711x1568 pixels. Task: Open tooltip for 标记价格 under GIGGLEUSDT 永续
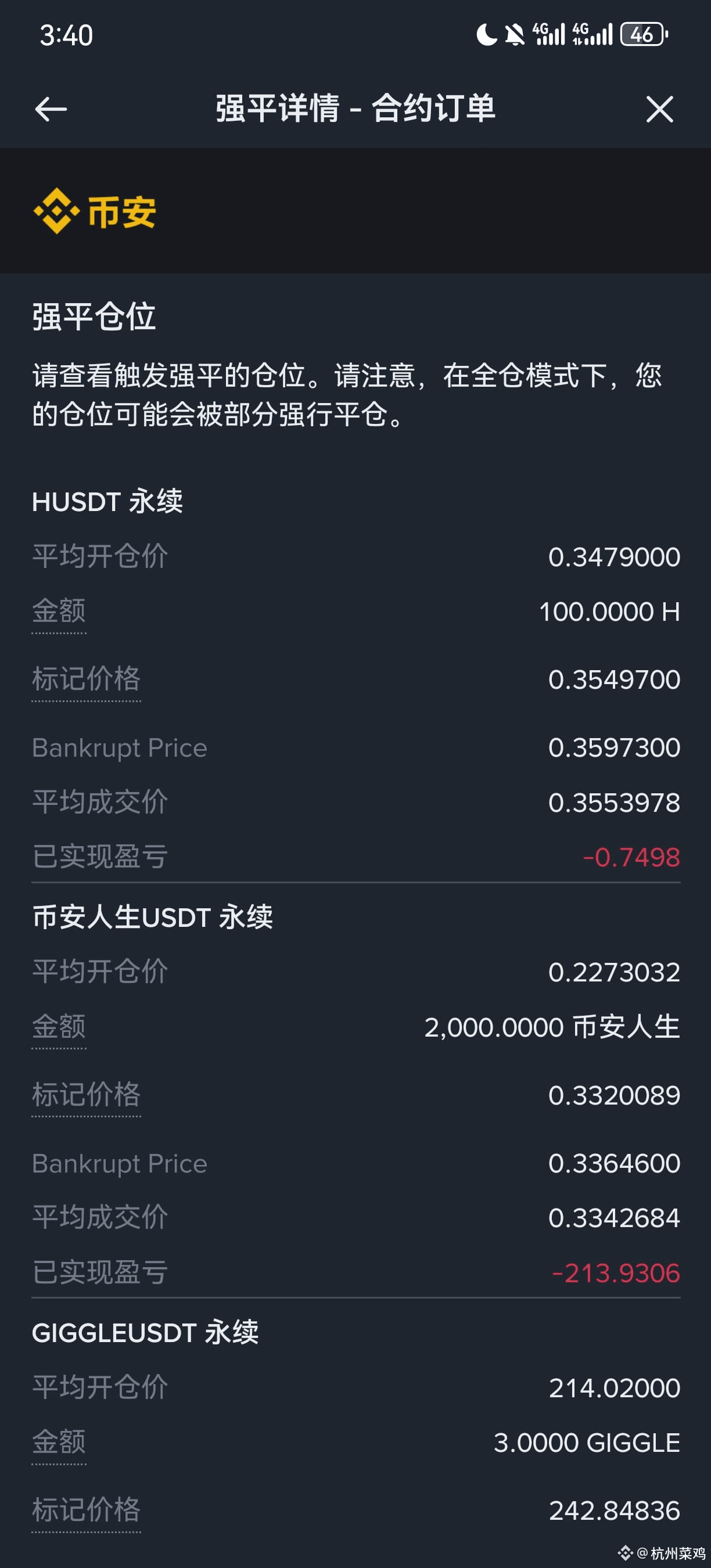[87, 1509]
